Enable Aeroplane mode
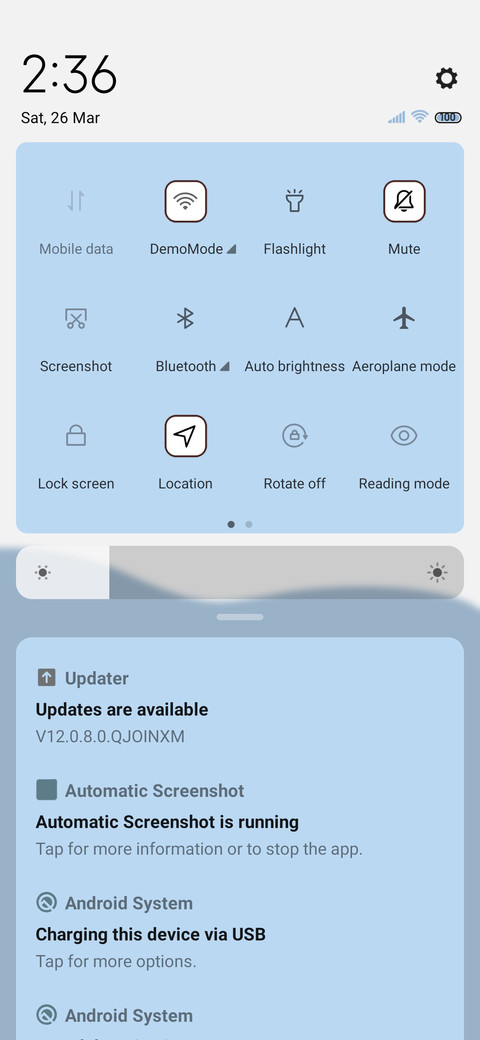 (x=404, y=318)
